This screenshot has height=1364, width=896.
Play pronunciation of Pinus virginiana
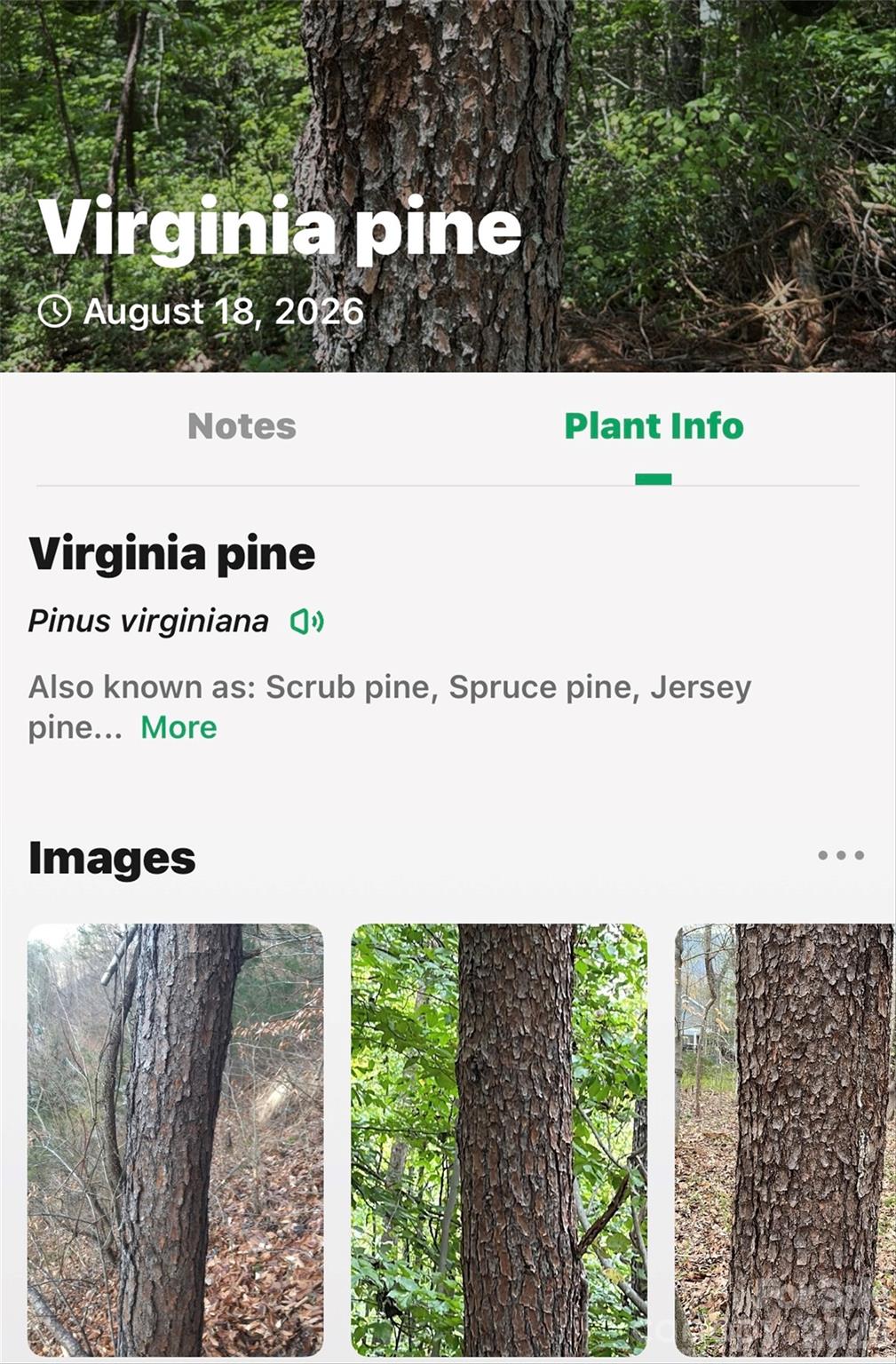[307, 622]
